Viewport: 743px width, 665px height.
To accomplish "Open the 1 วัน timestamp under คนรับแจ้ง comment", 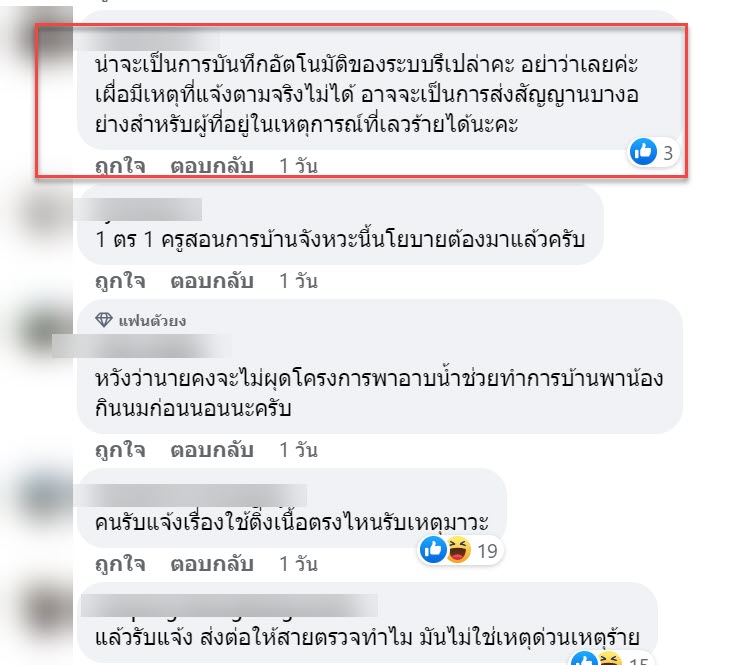I will (298, 565).
